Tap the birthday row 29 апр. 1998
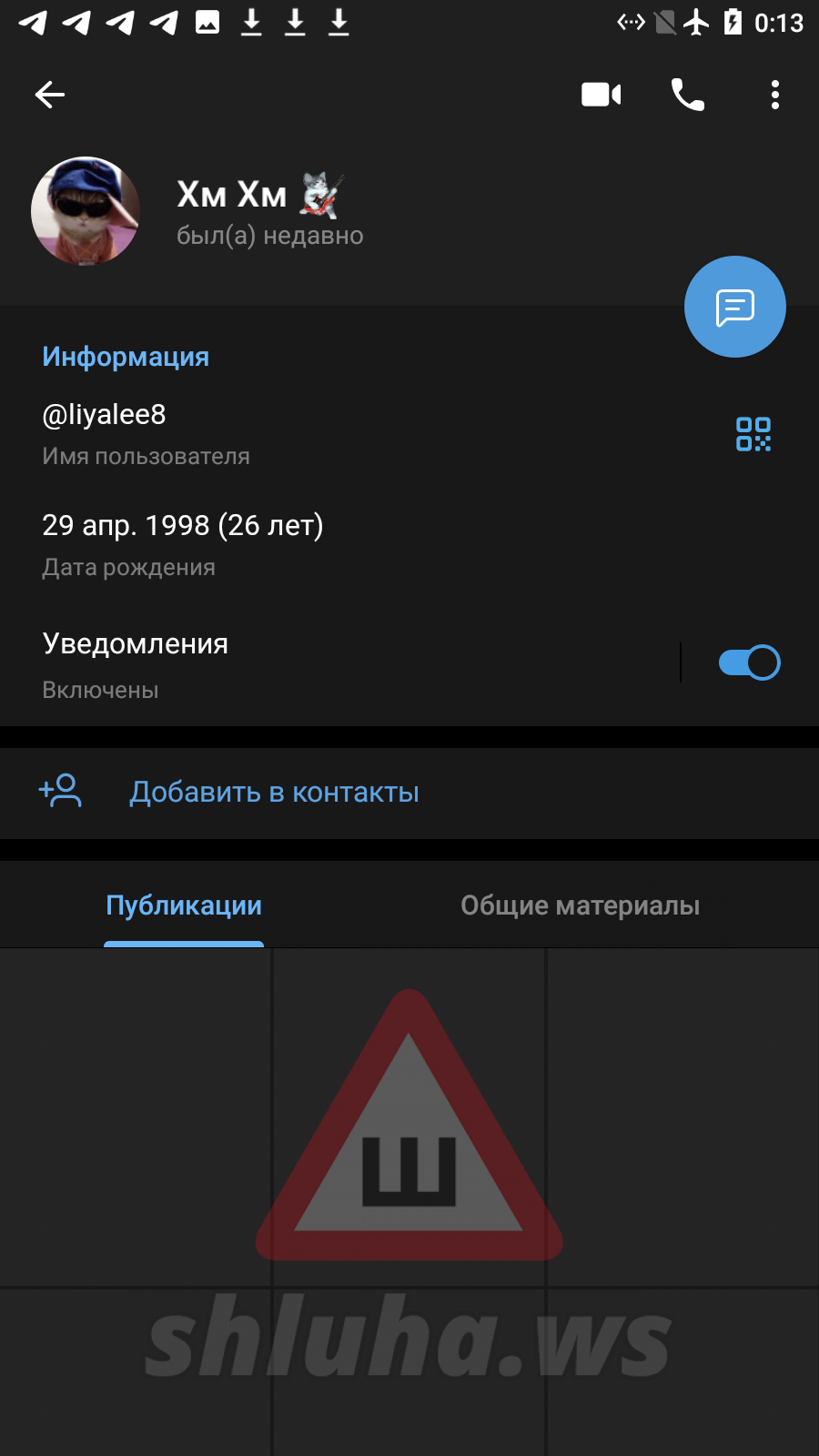Image resolution: width=819 pixels, height=1456 pixels. [x=273, y=543]
